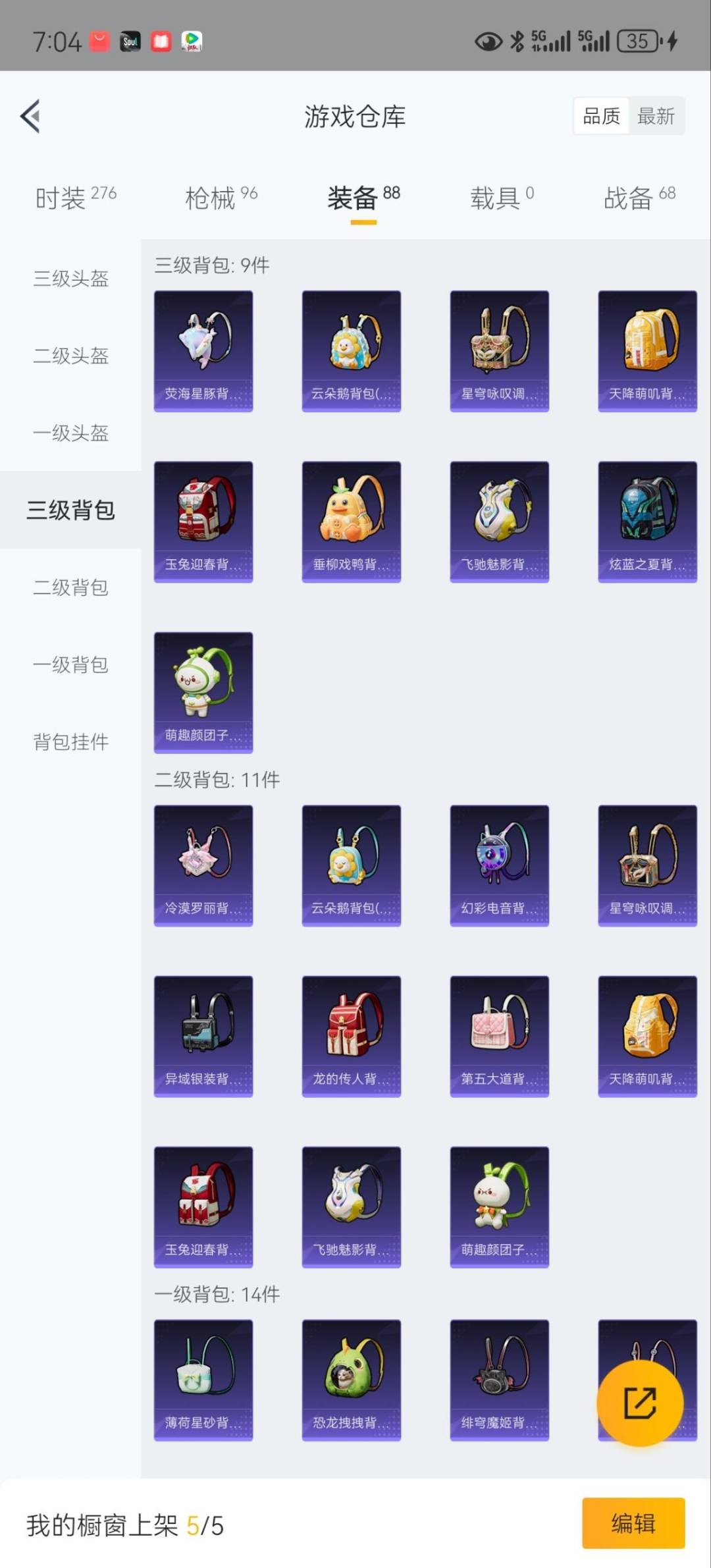The image size is (711, 1568).
Task: Open the 载具 tab
Action: (502, 198)
